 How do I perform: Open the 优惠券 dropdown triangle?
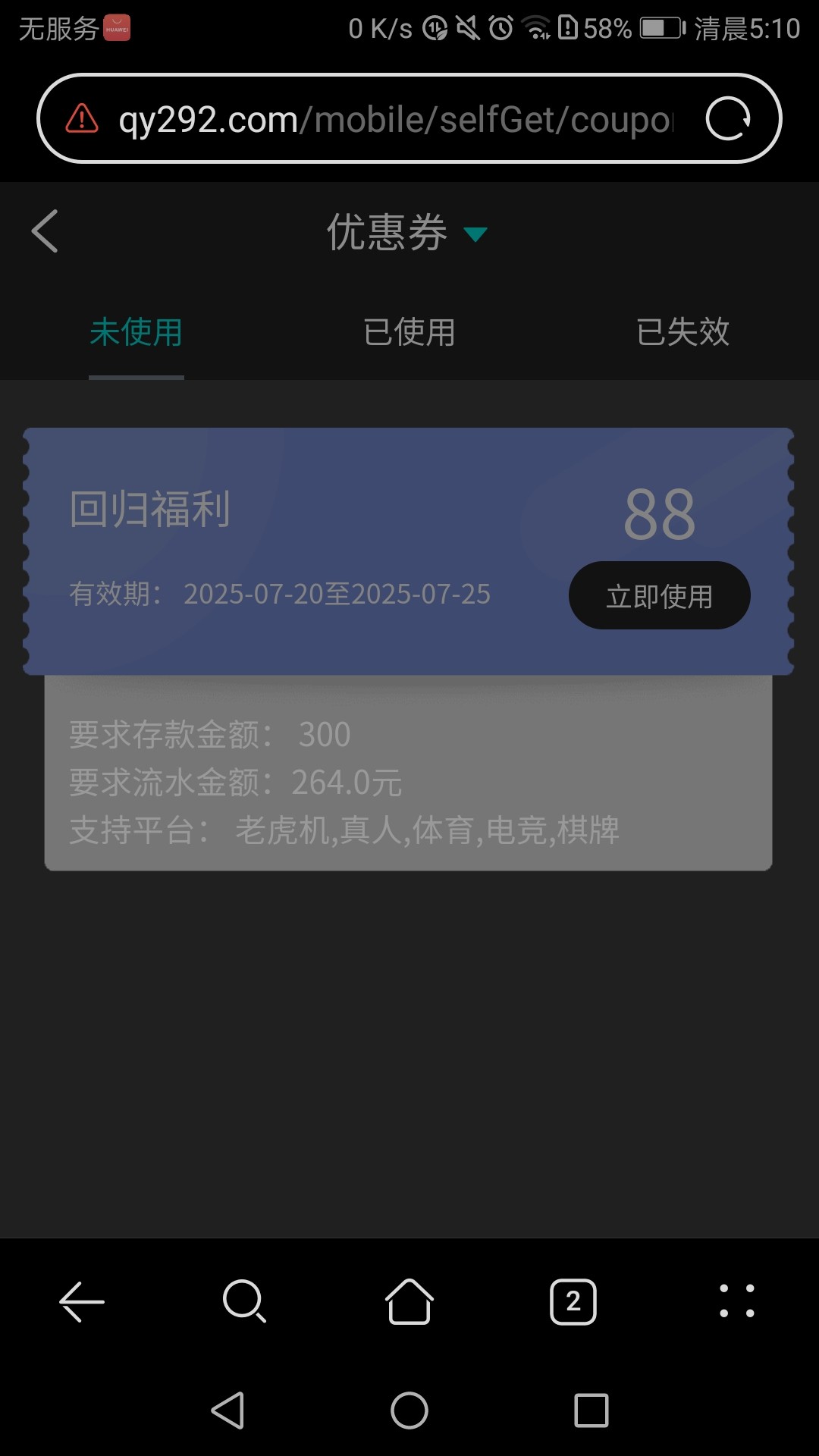(475, 235)
